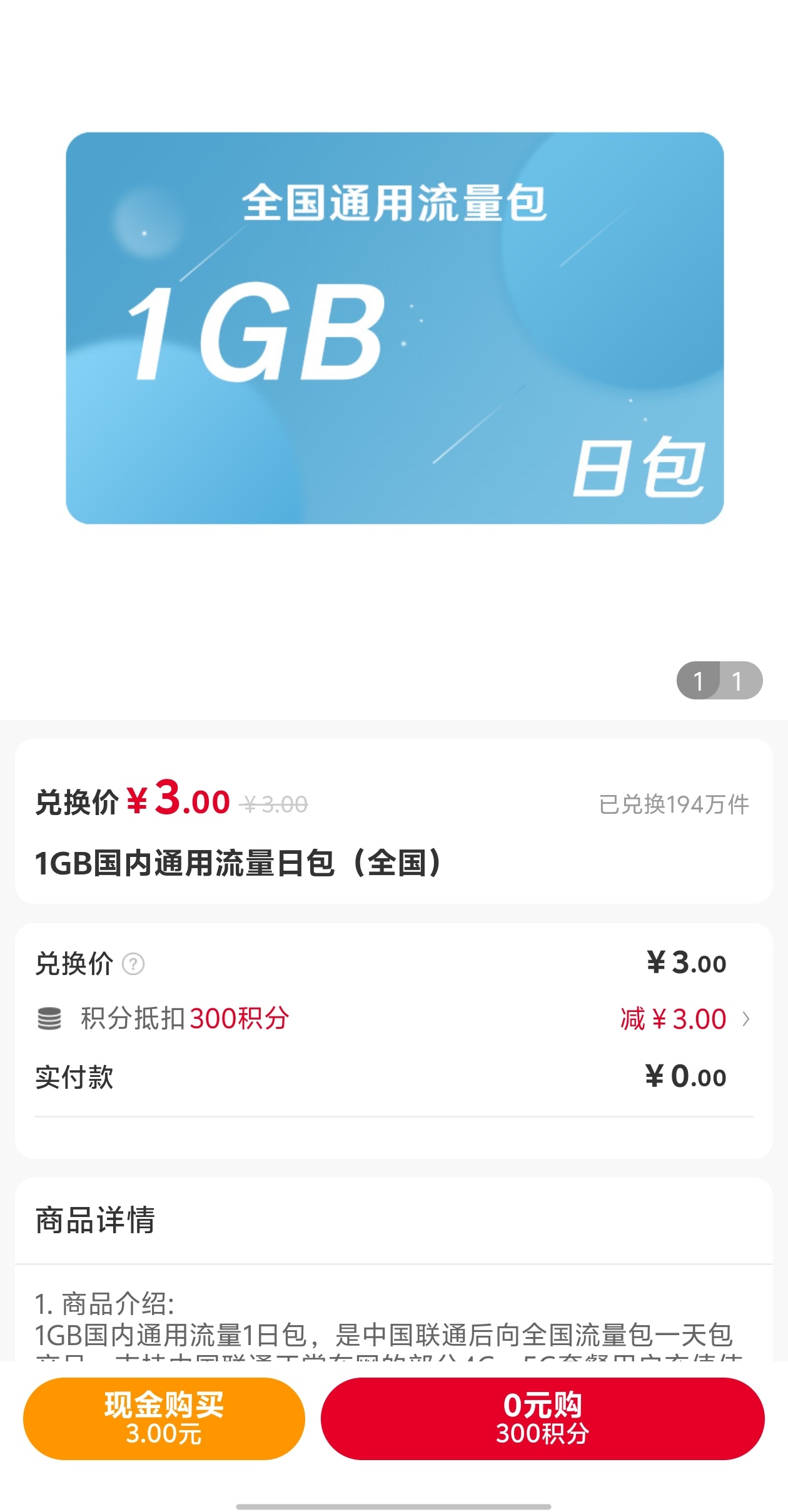The height and width of the screenshot is (1512, 788).
Task: Open the 兑换价 help question mark
Action: tap(133, 964)
